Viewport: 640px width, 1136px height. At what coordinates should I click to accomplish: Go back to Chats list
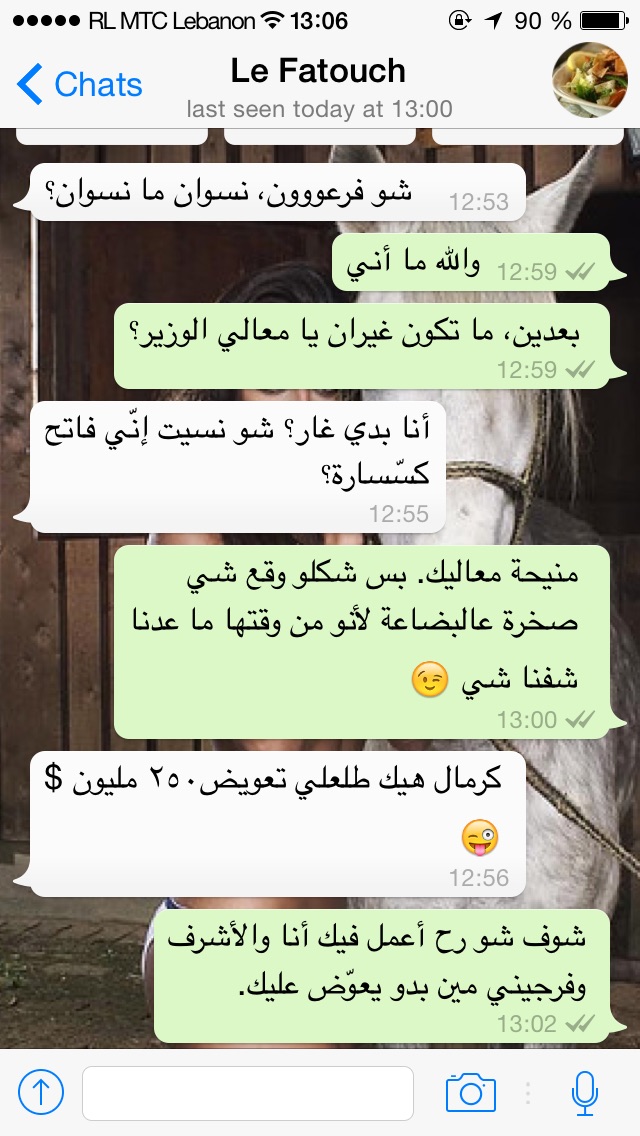coord(80,85)
